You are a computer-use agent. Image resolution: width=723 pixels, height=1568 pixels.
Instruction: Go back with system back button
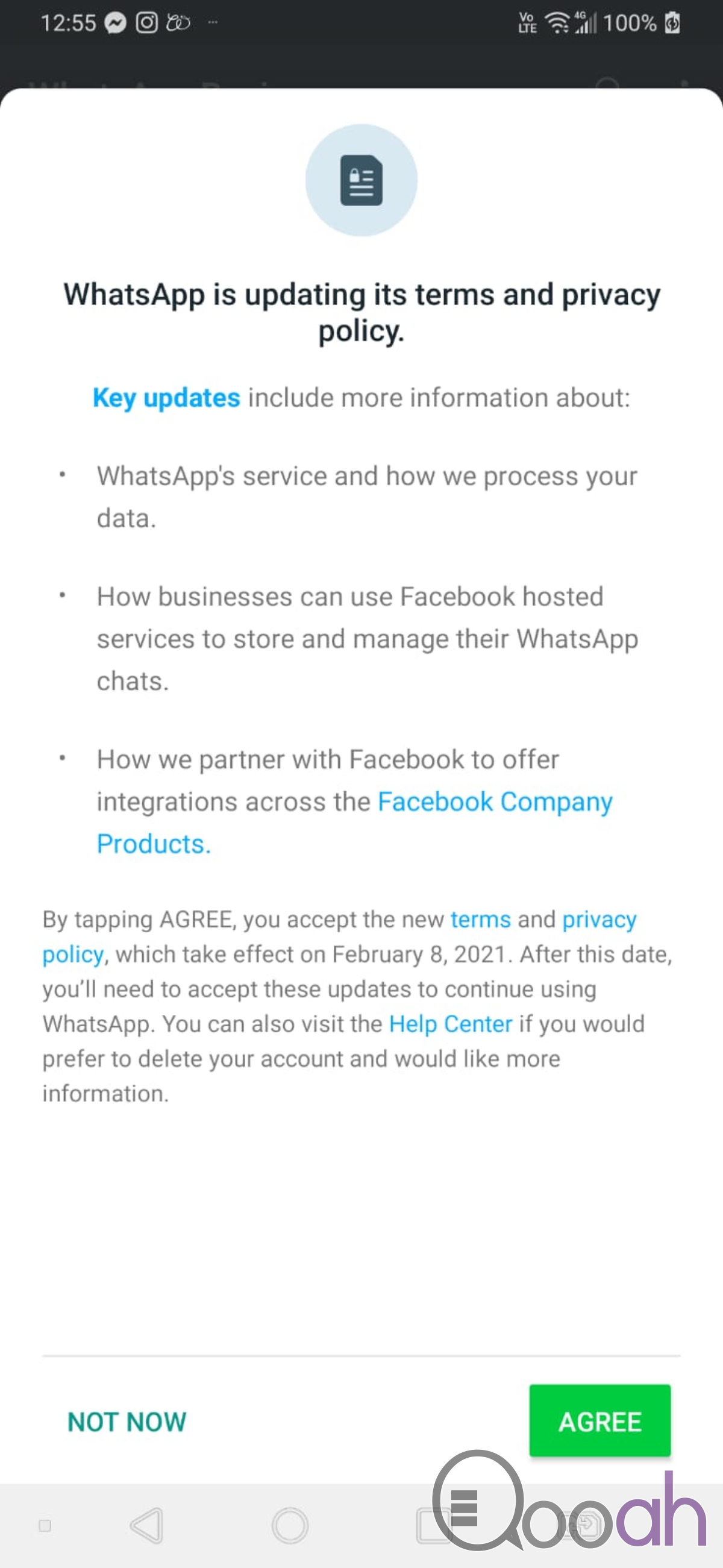[146, 1525]
